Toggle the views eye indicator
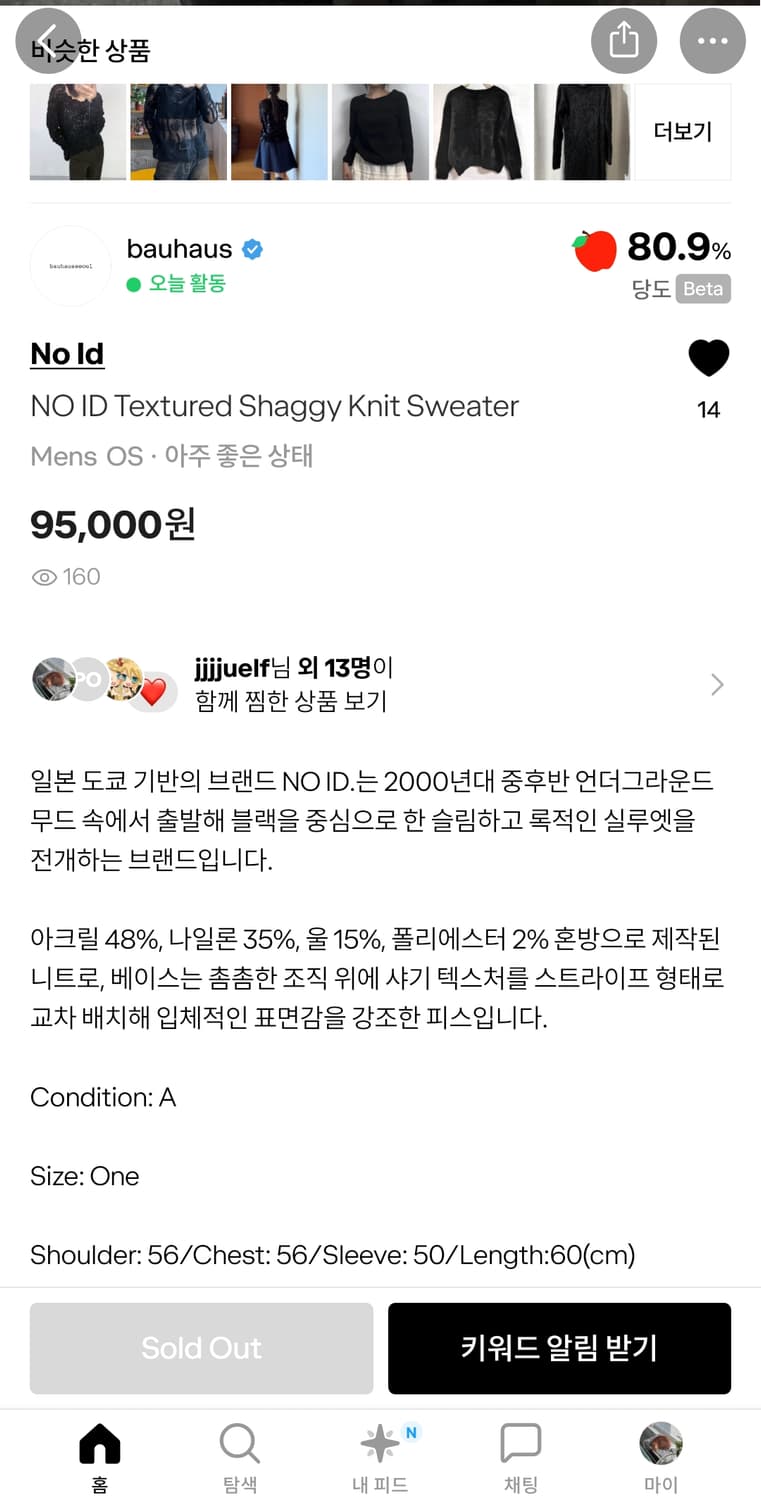 44,577
